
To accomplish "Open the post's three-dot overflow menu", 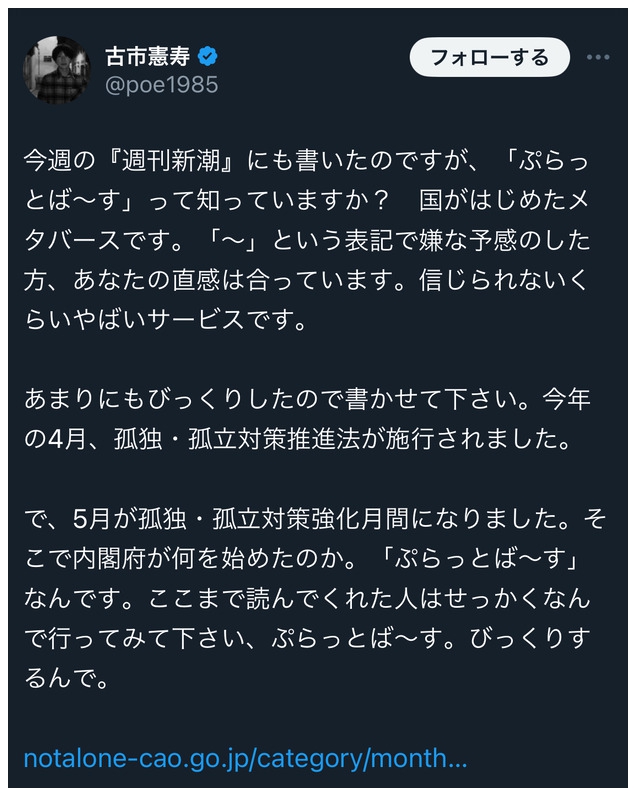I will [x=598, y=57].
